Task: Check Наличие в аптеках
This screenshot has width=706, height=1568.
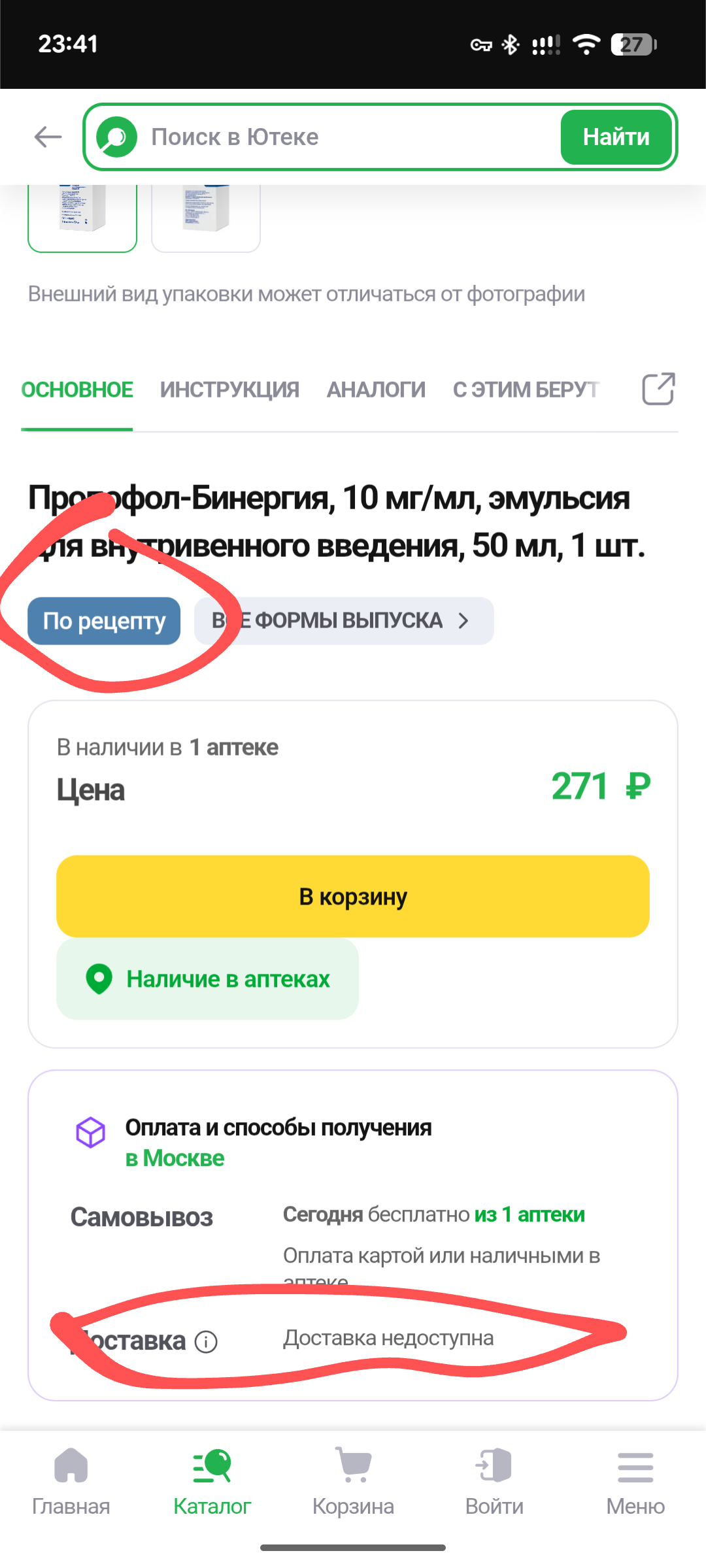Action: [207, 979]
